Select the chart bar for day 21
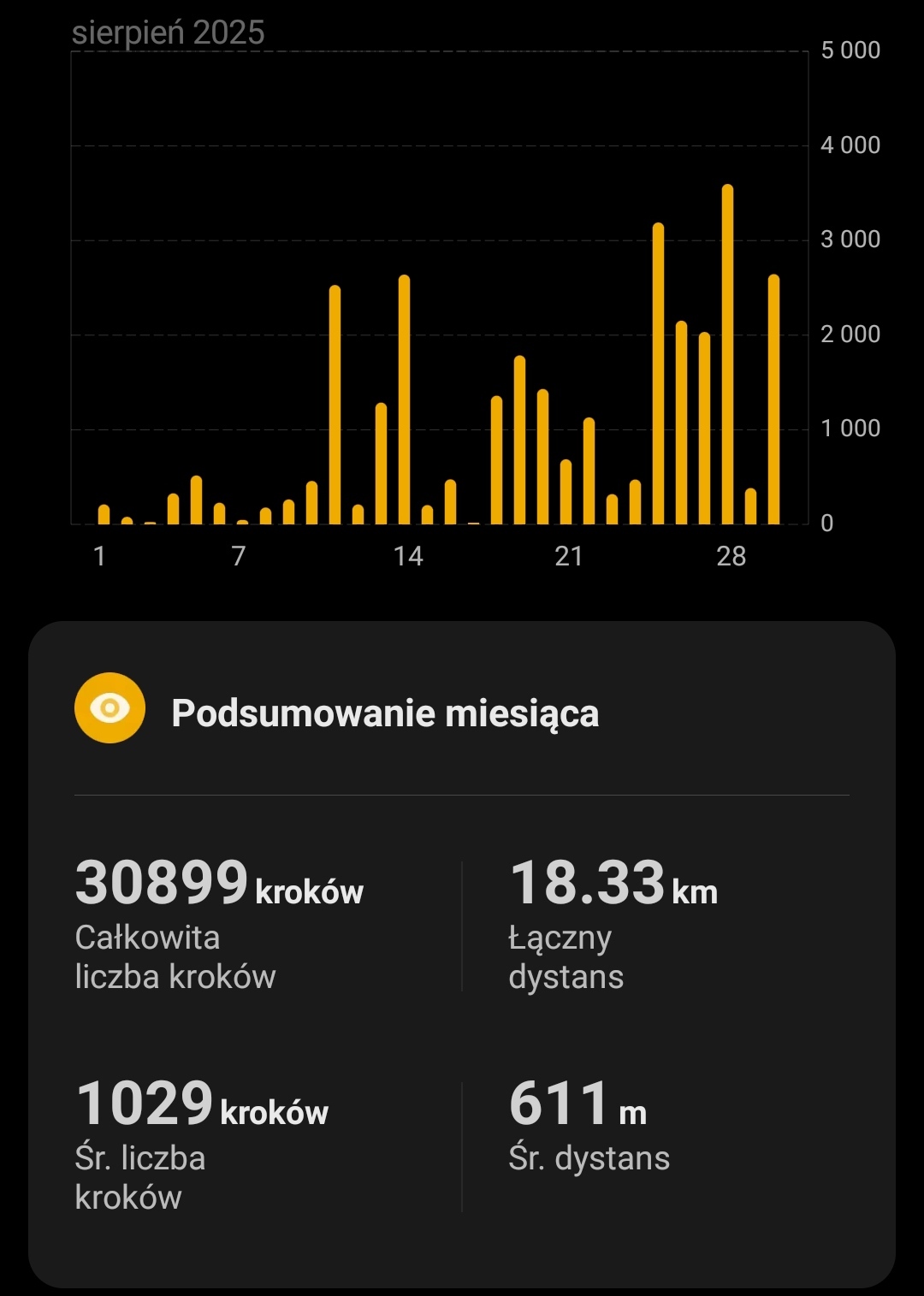The image size is (924, 1296). tap(566, 492)
